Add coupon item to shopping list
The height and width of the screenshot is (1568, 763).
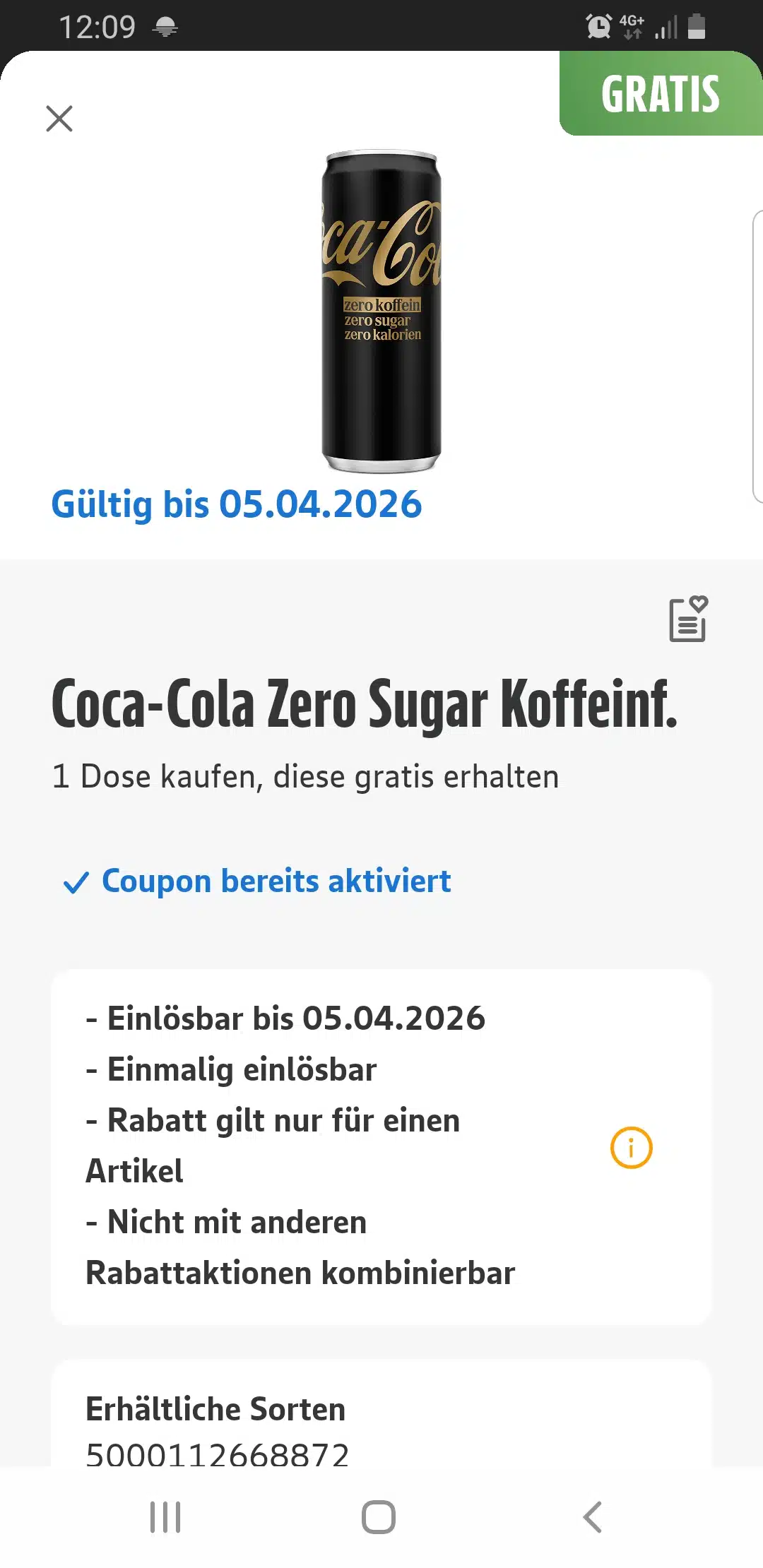coord(688,619)
